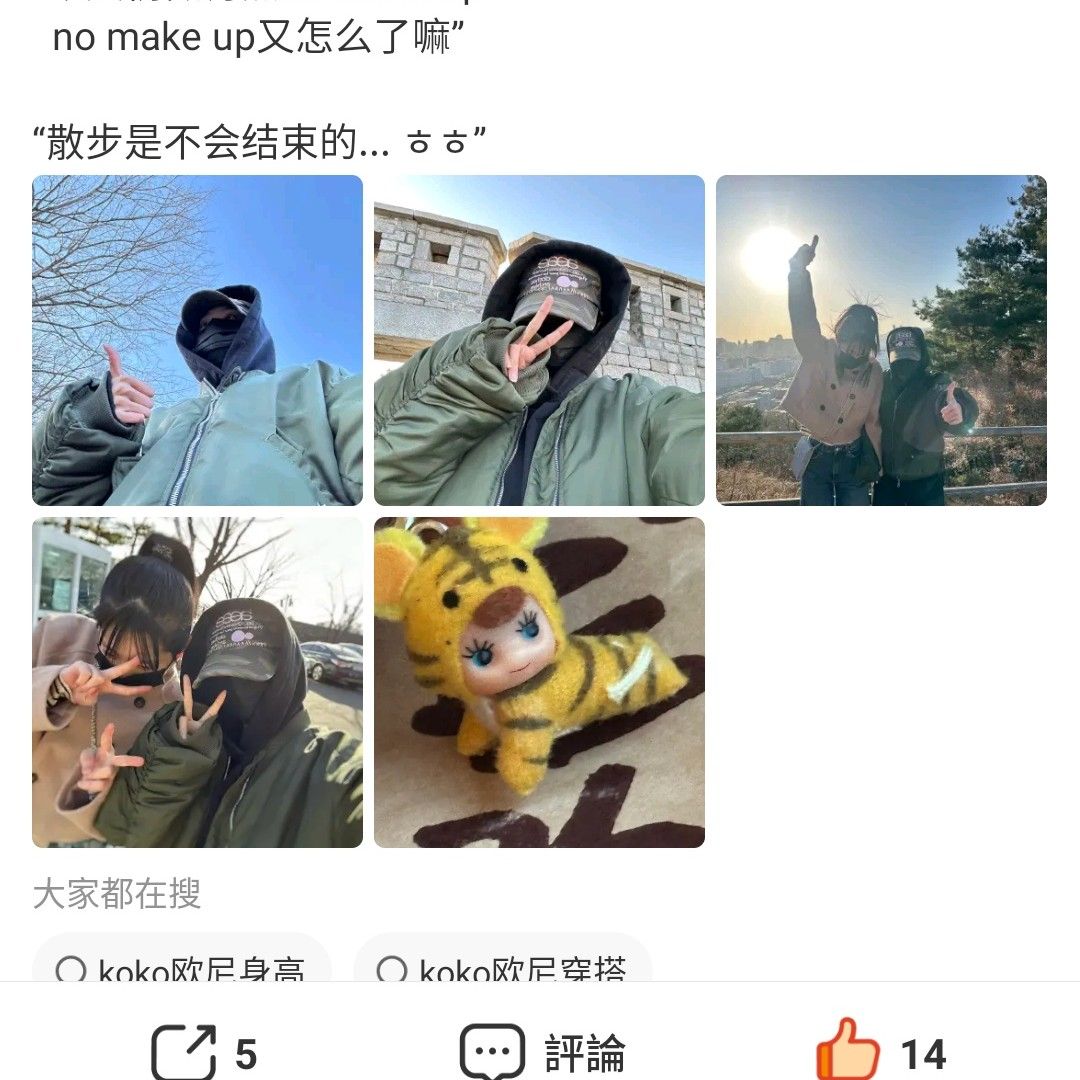
Task: Open the 評論 comments section
Action: pos(543,1053)
